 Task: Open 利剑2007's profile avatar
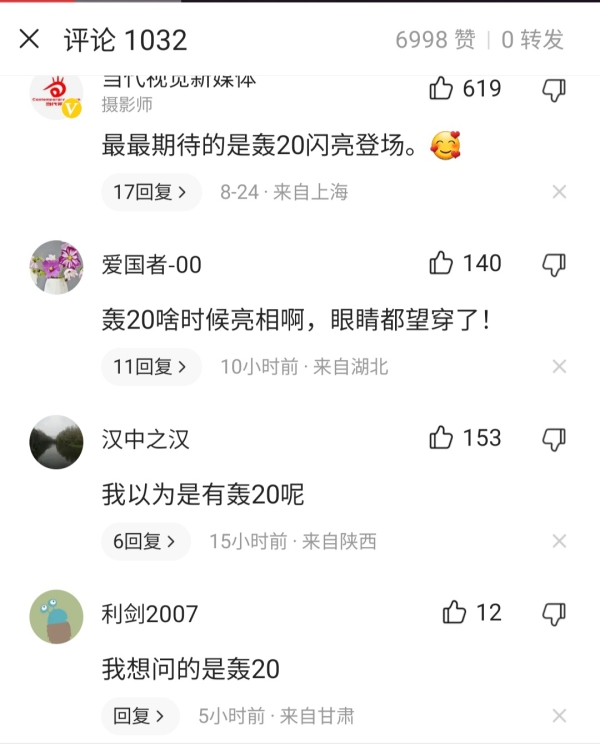pos(57,617)
